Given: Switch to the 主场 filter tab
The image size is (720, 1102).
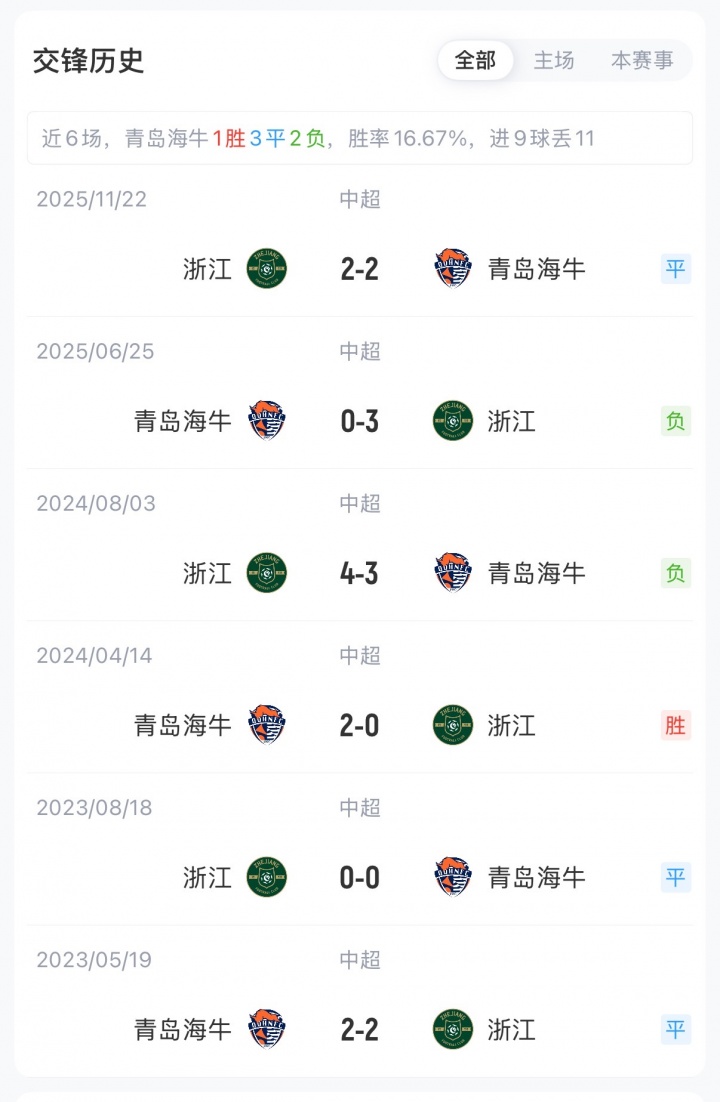Looking at the screenshot, I should pyautogui.click(x=553, y=60).
